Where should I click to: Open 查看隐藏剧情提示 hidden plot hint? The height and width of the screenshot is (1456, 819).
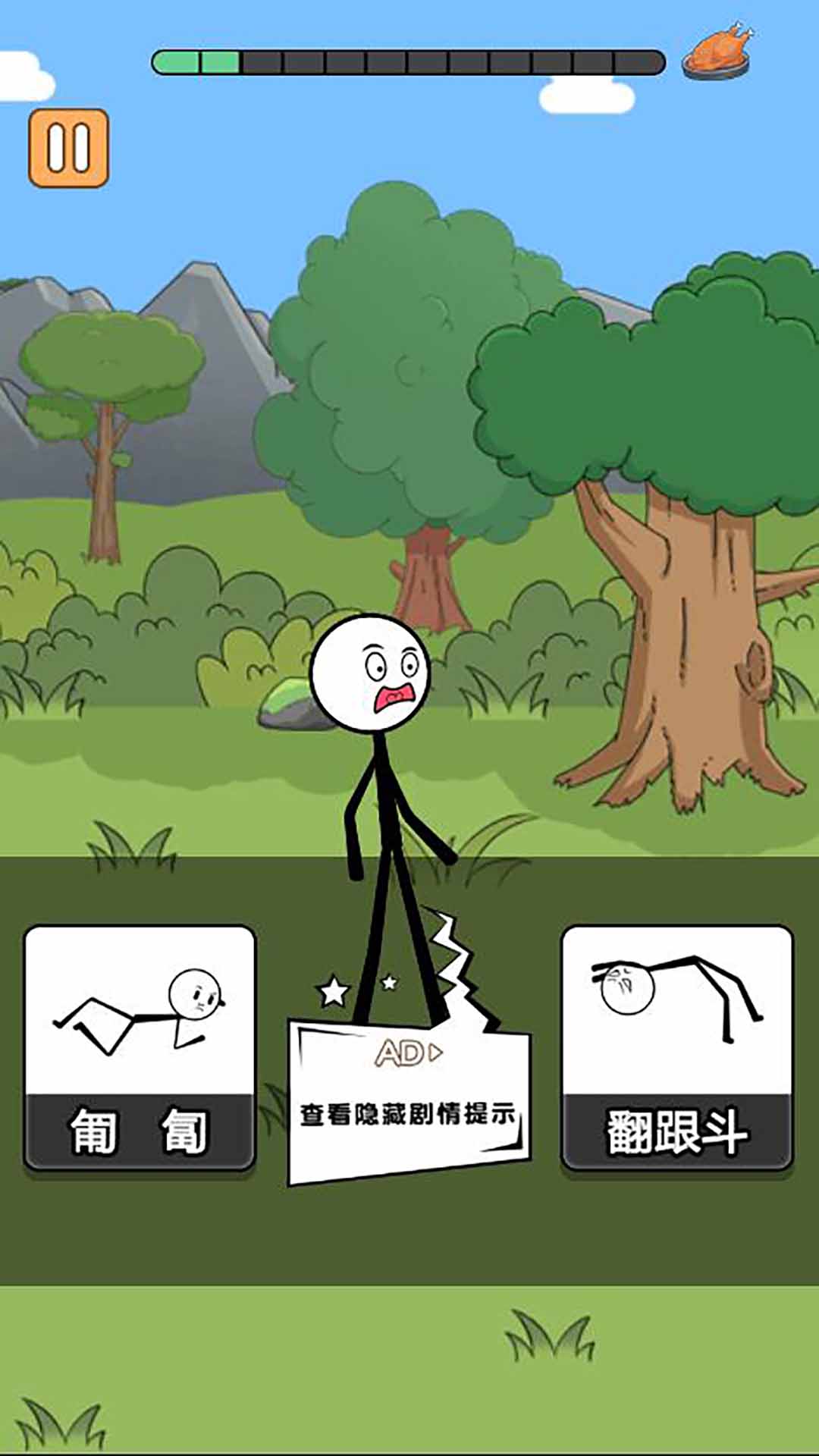[x=407, y=1112]
